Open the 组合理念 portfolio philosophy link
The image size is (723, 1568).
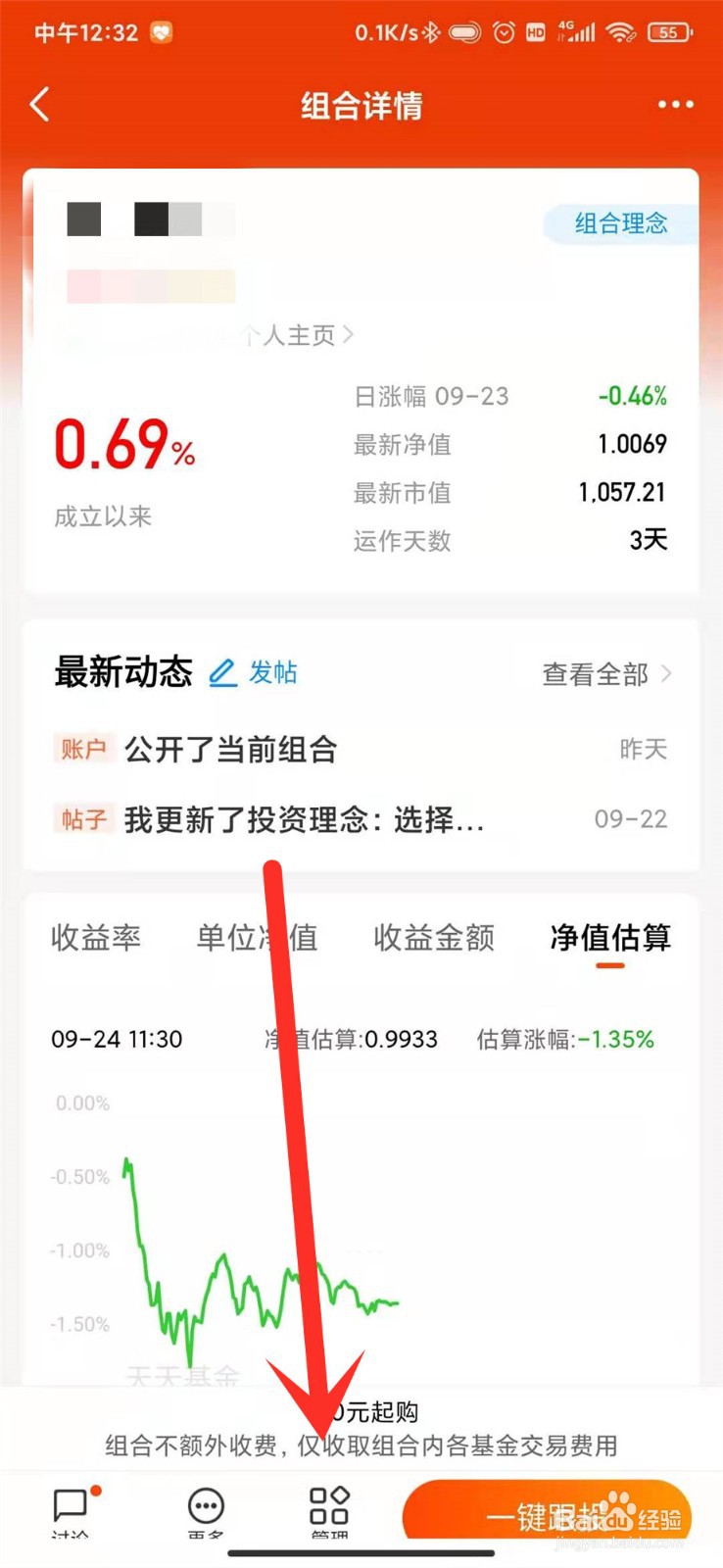coord(620,224)
